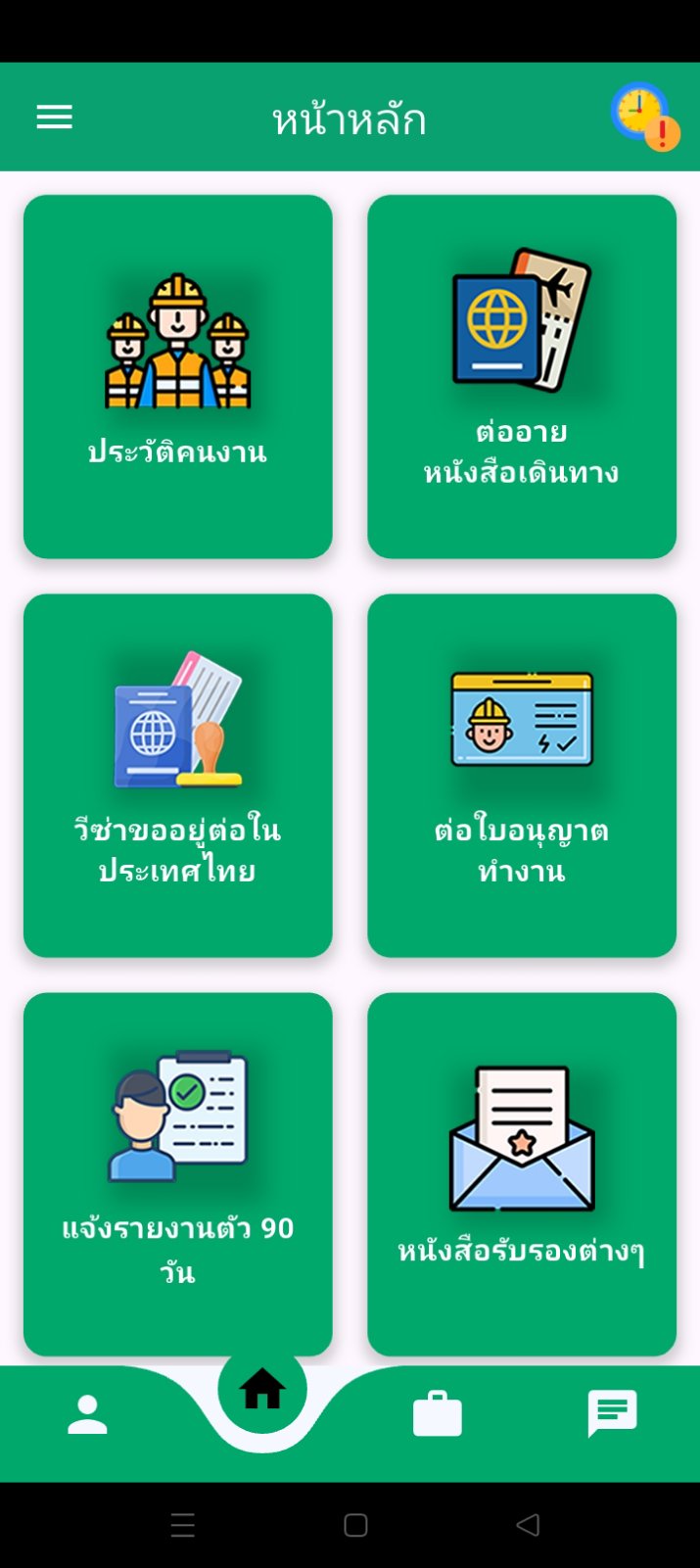Open the messages tab

(x=612, y=1414)
